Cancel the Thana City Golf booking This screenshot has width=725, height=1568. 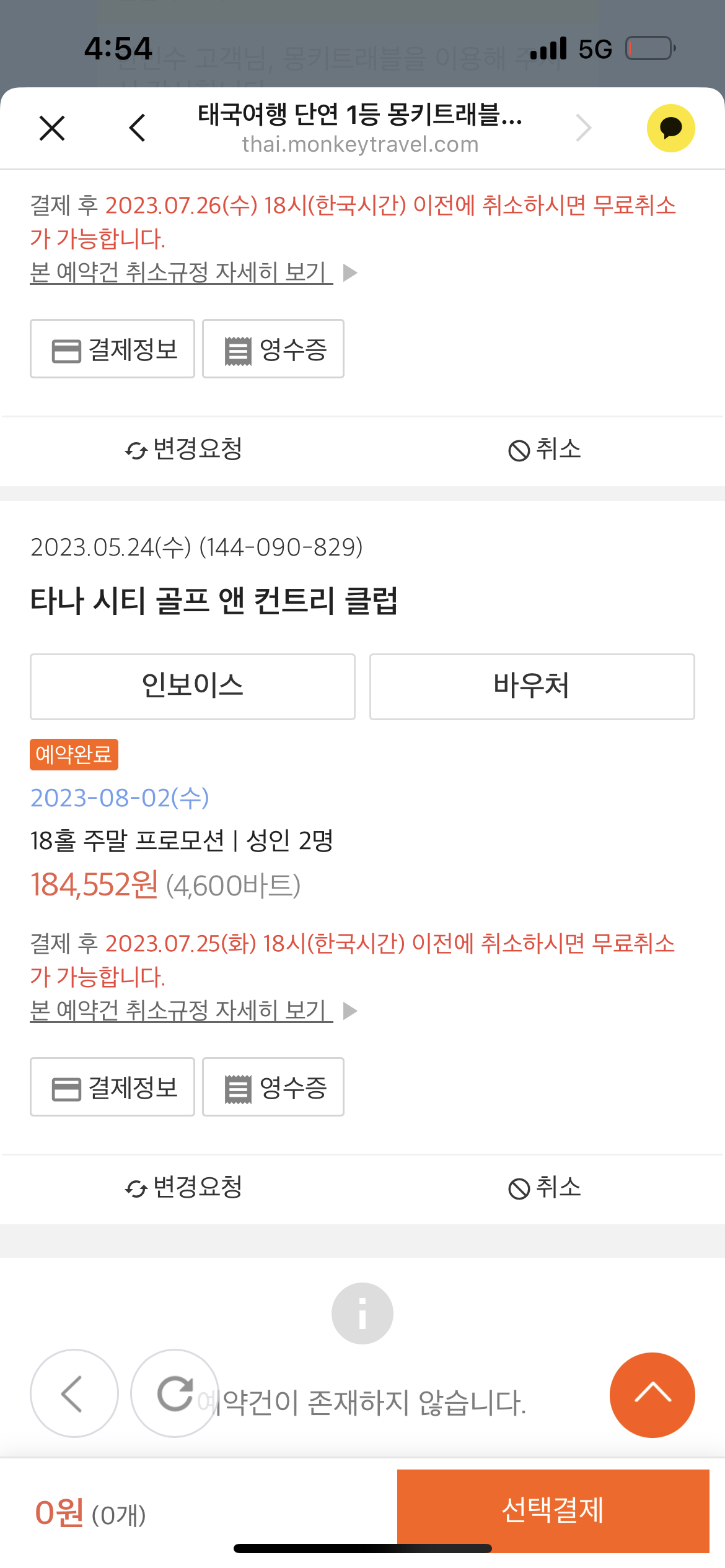(545, 1188)
